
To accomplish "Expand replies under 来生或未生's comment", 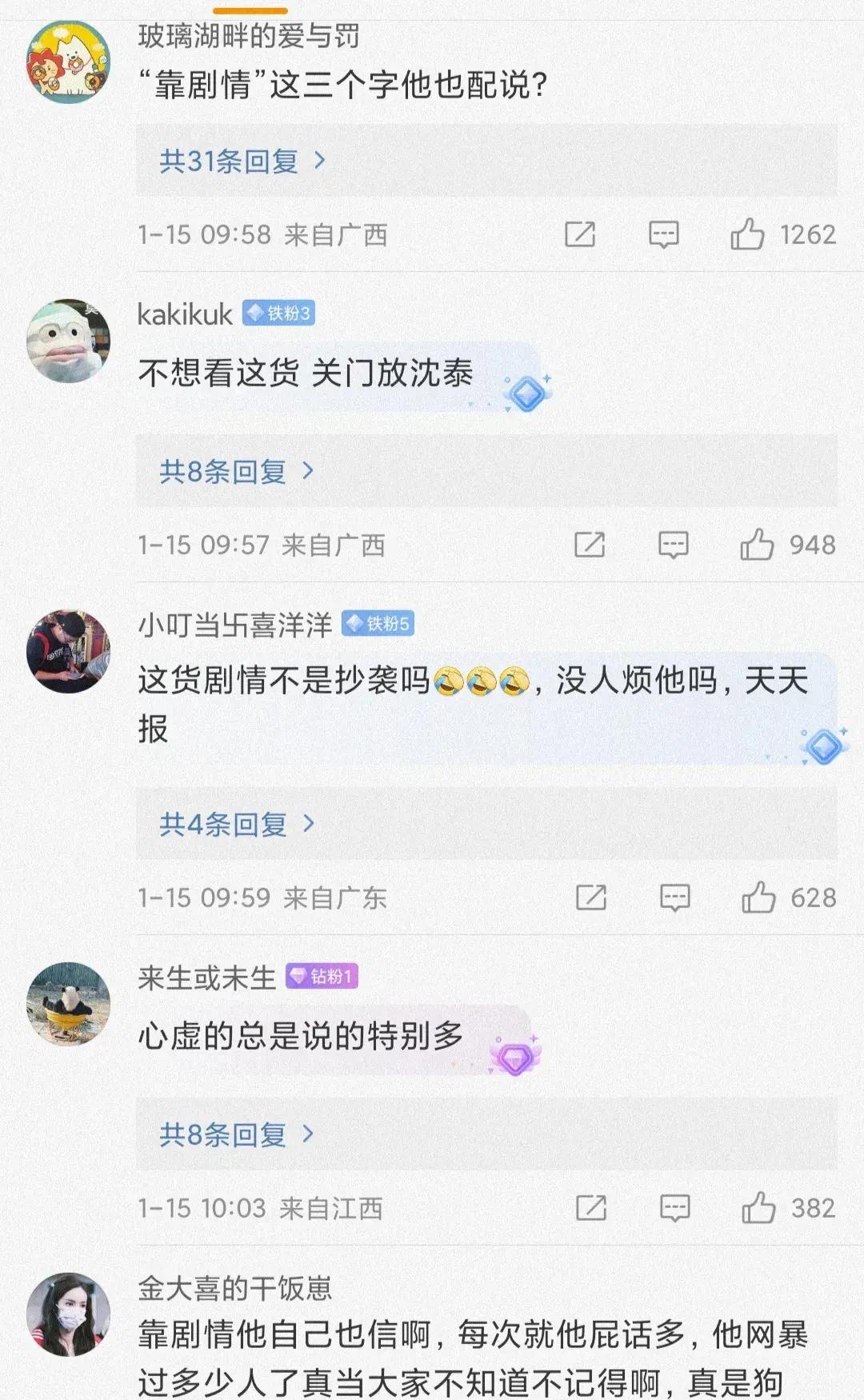I will [237, 1134].
